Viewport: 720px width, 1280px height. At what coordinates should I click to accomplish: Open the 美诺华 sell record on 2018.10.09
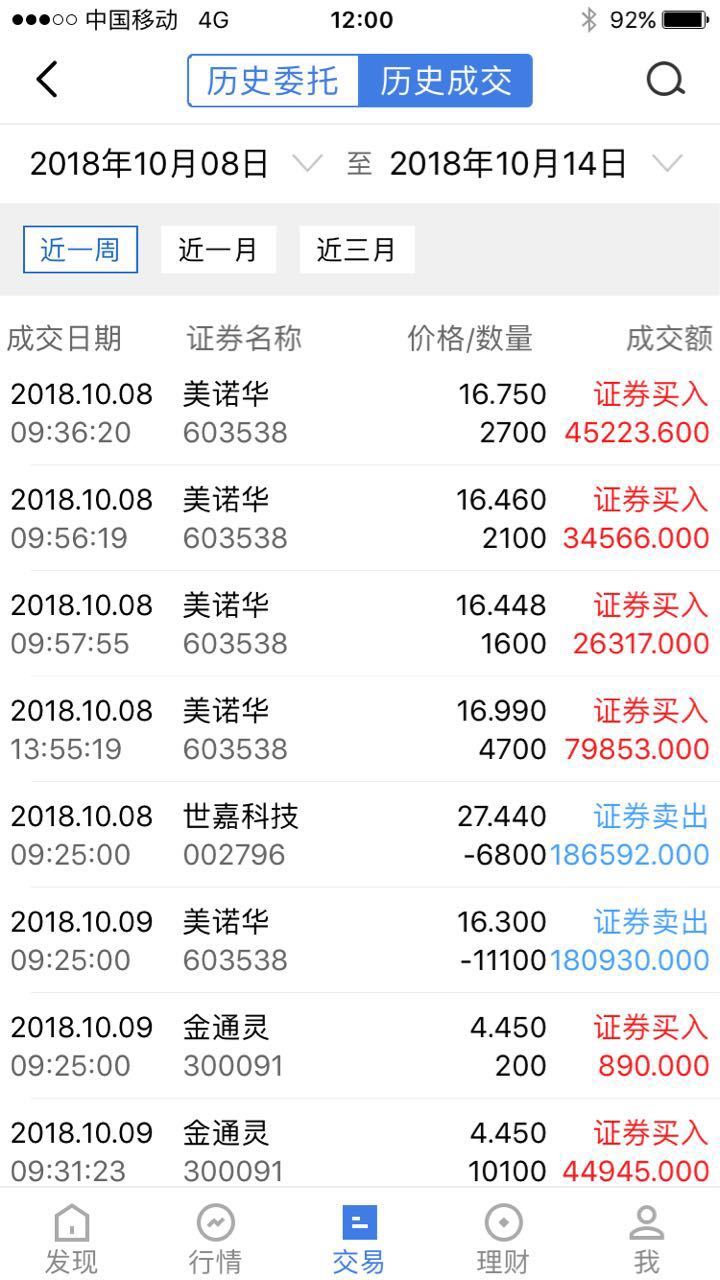[x=360, y=941]
